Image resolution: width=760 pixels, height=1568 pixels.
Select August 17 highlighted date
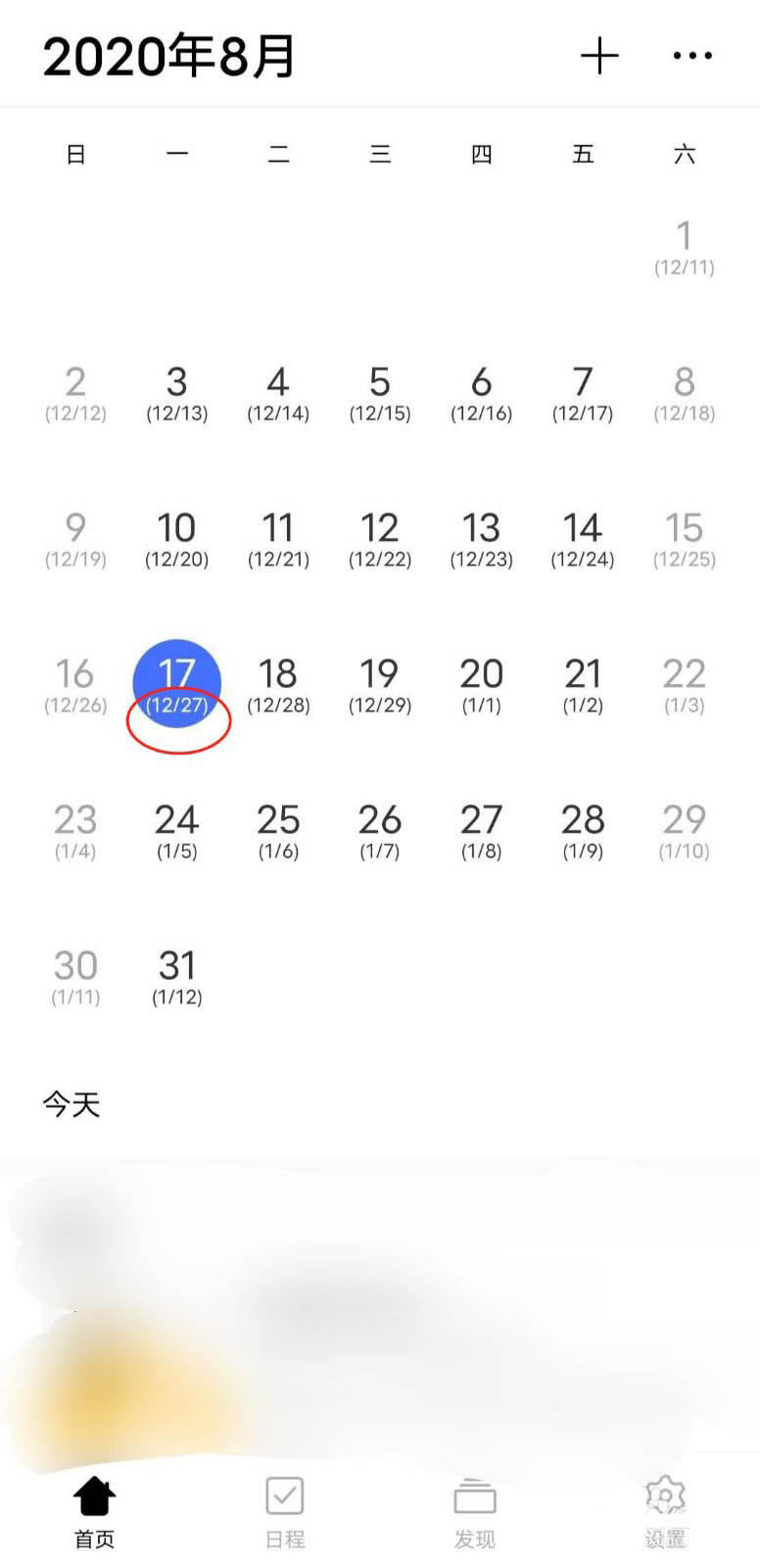point(177,684)
